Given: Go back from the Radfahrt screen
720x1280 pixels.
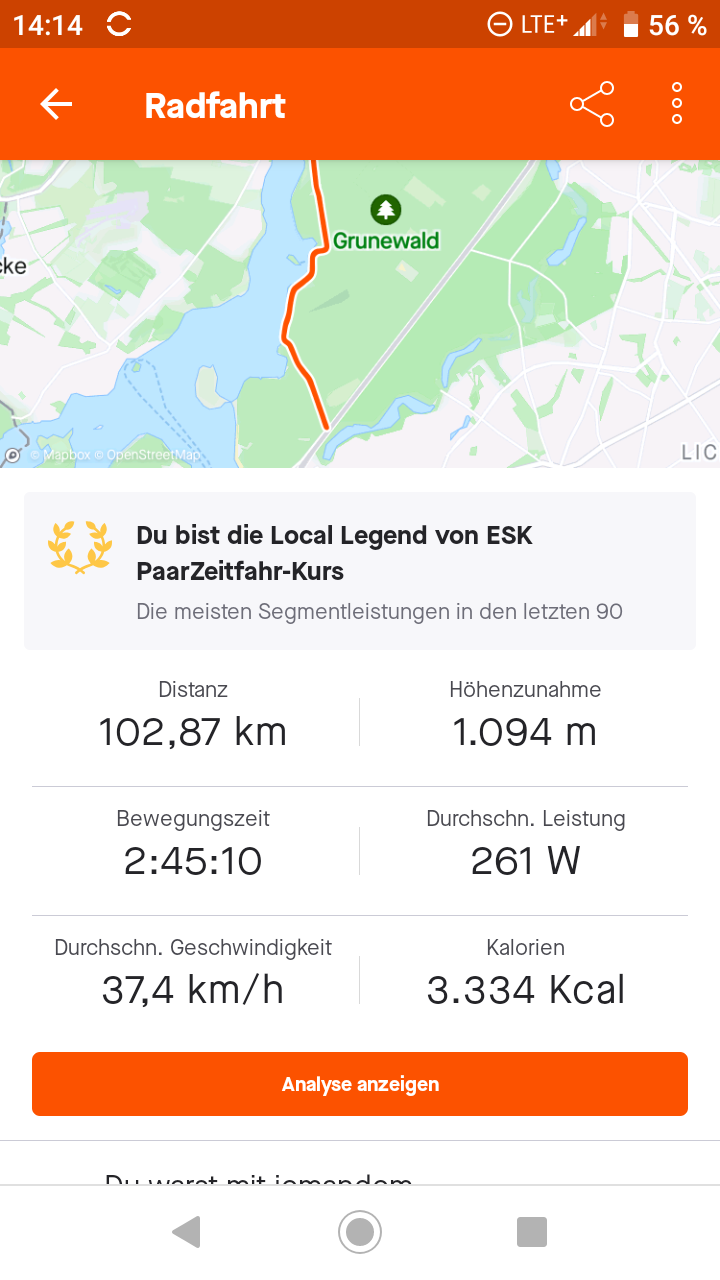Looking at the screenshot, I should pos(56,104).
